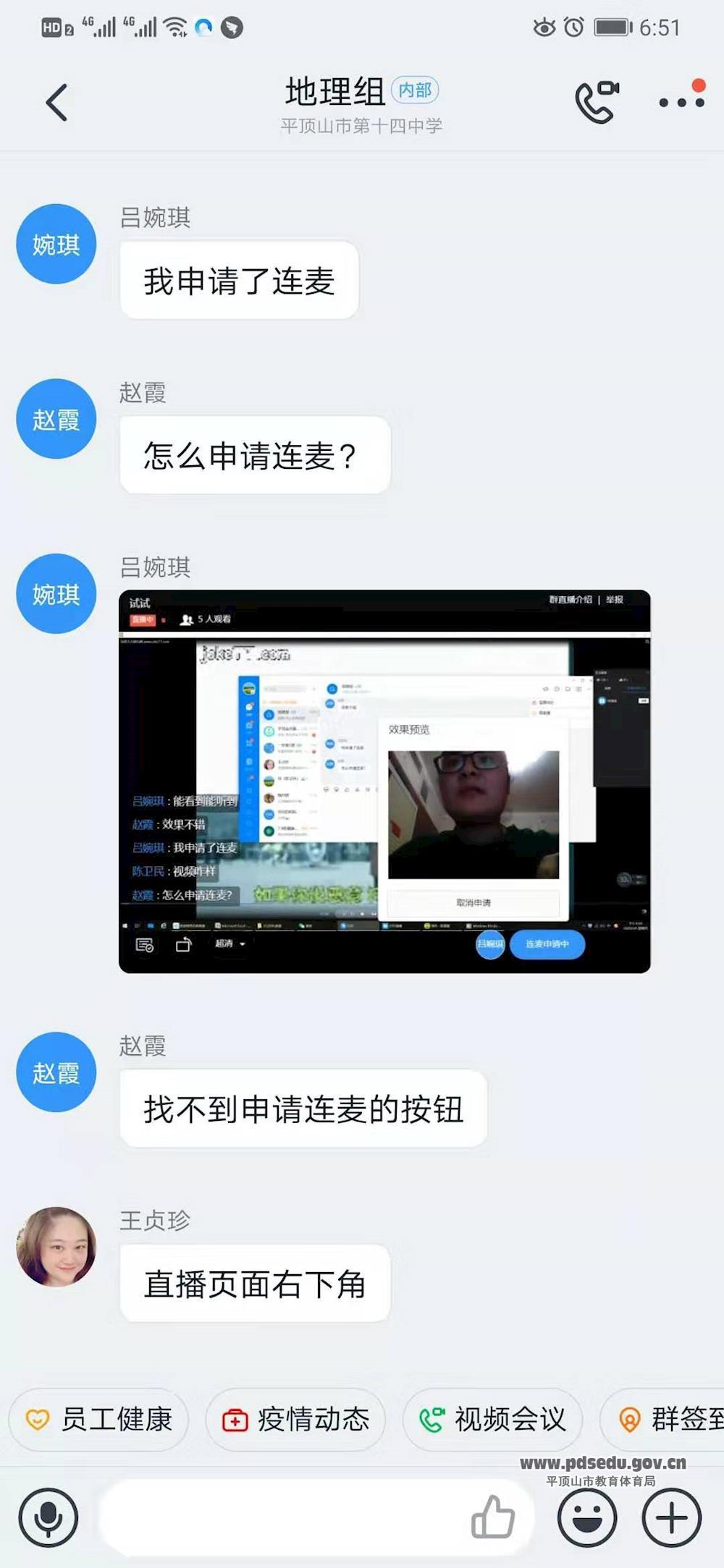Focus the message text box
The height and width of the screenshot is (1568, 724).
tap(282, 1517)
